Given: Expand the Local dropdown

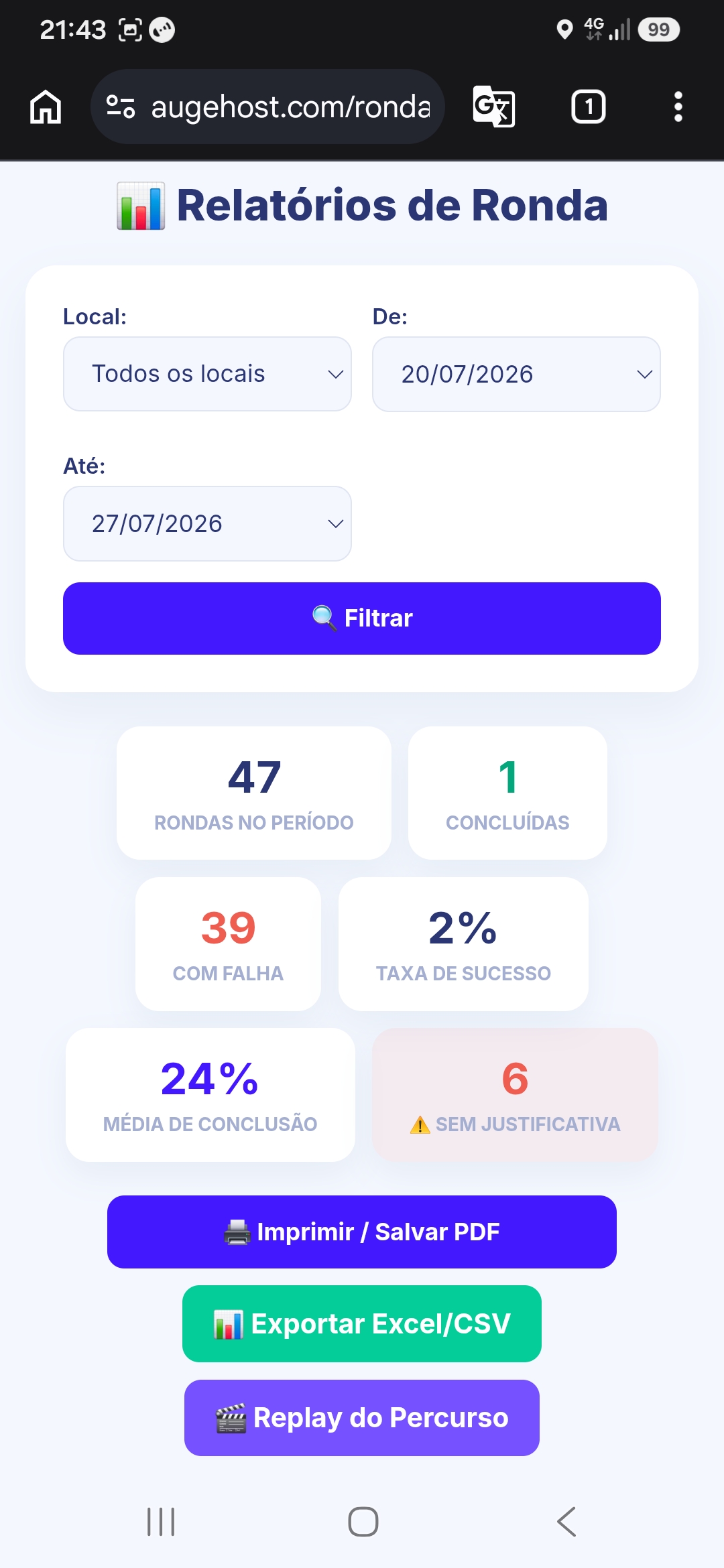Looking at the screenshot, I should 207,374.
